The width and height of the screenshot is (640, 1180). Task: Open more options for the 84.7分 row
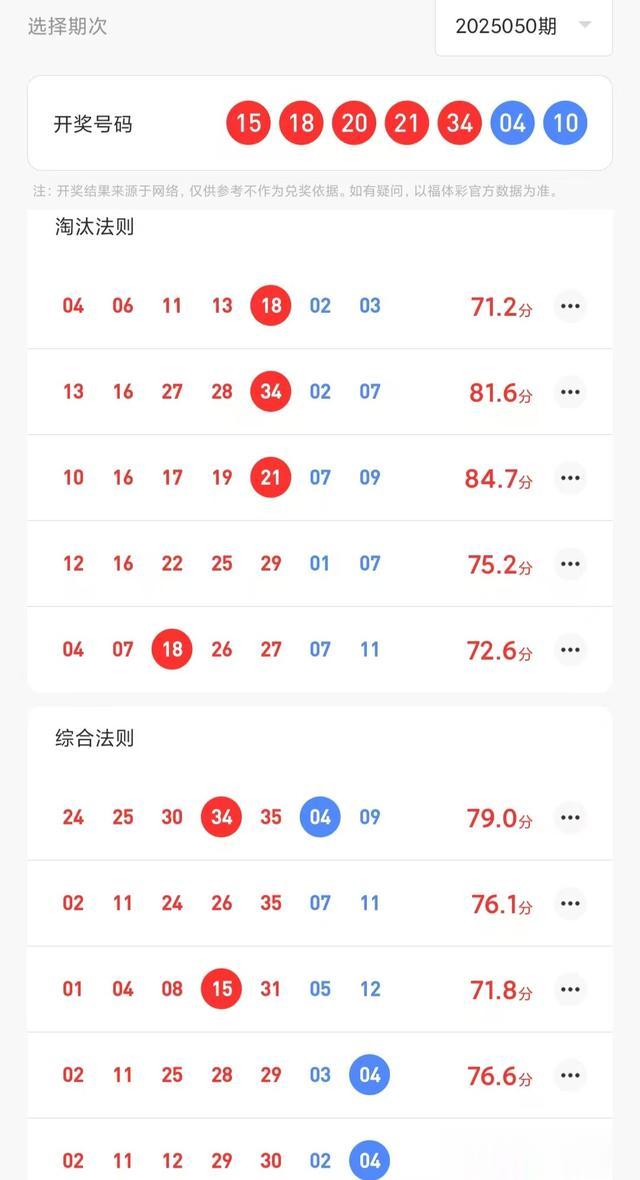click(x=570, y=478)
